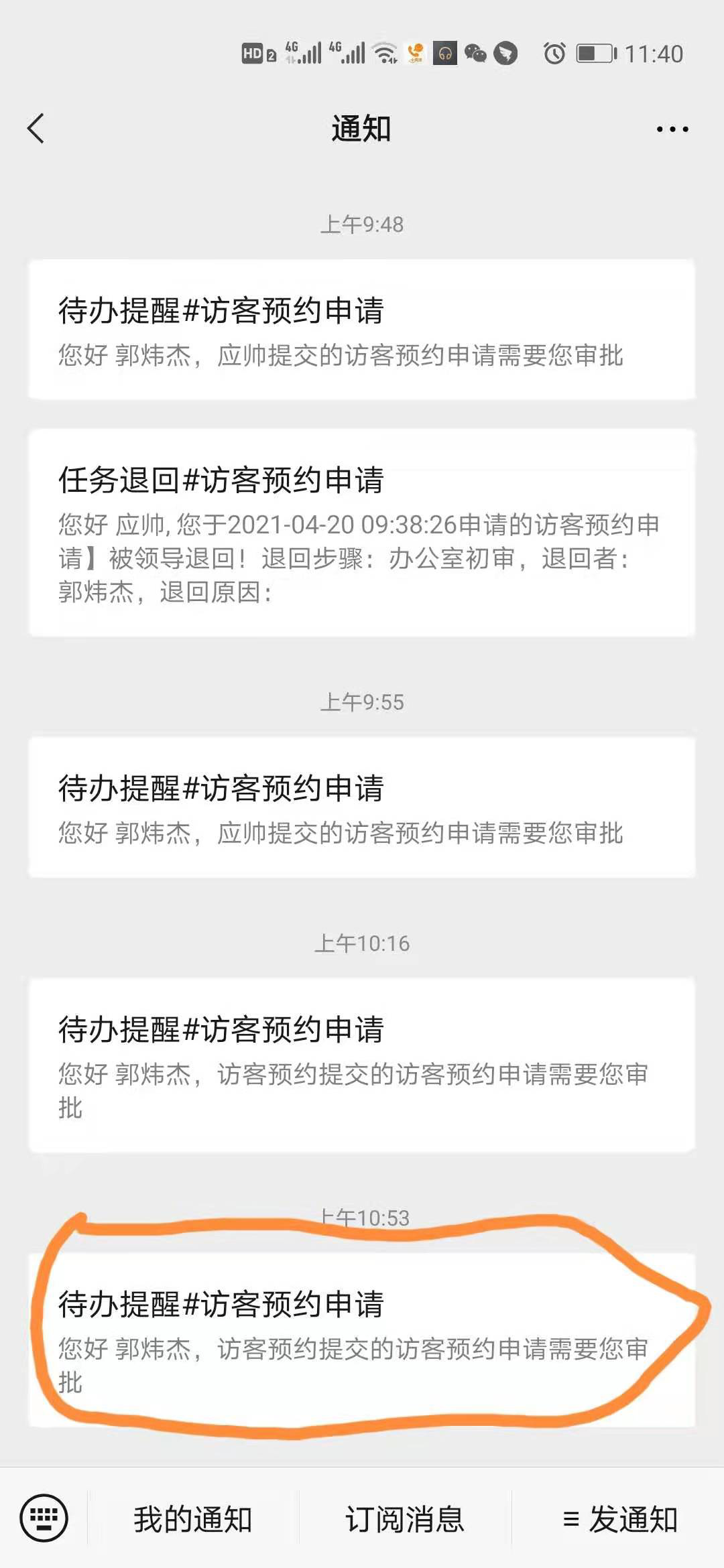Viewport: 724px width, 1568px height.
Task: Open the 待办提醒 card under 上午9:55
Action: 362,807
